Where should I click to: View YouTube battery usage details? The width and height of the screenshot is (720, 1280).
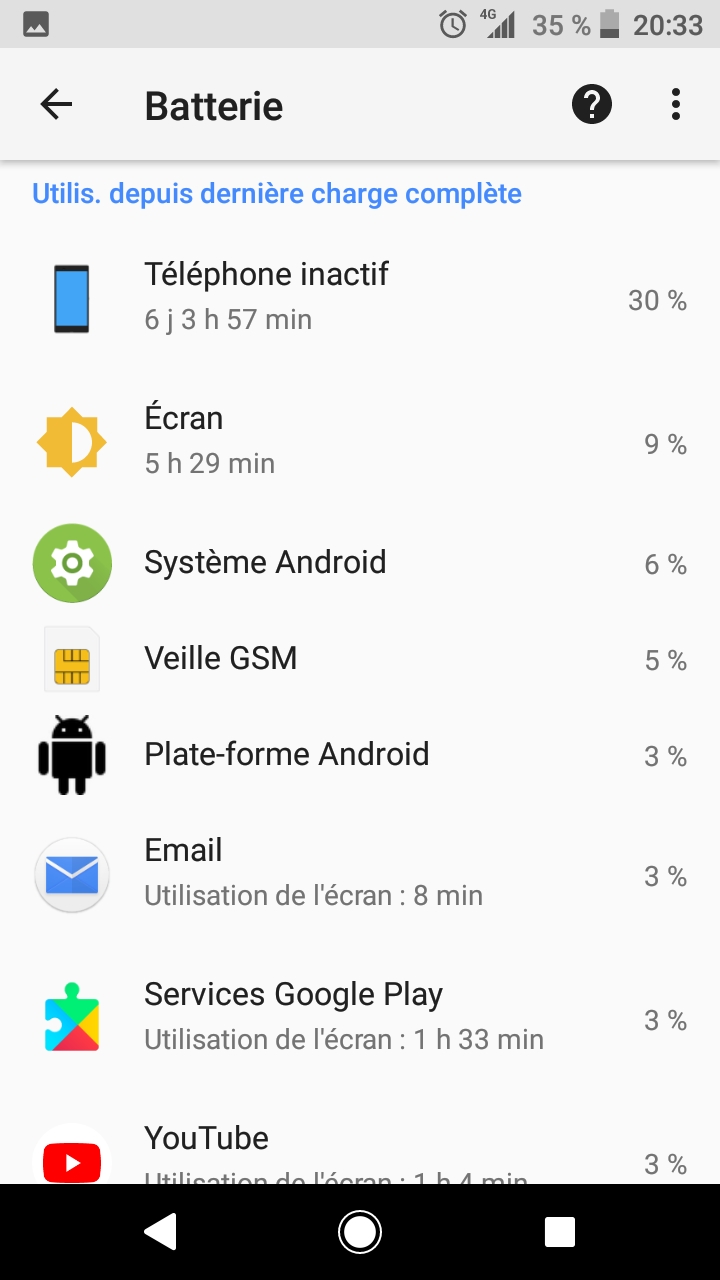click(x=360, y=1150)
